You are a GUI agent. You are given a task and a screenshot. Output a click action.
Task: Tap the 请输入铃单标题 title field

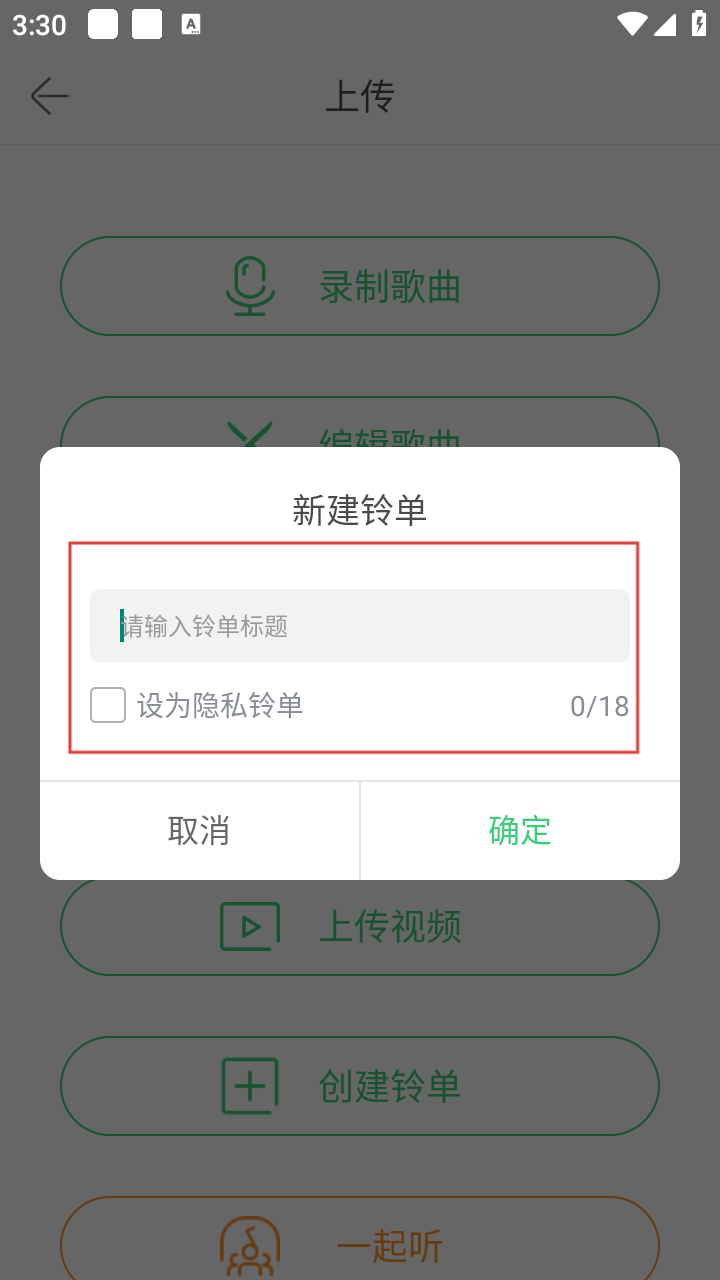pos(360,626)
